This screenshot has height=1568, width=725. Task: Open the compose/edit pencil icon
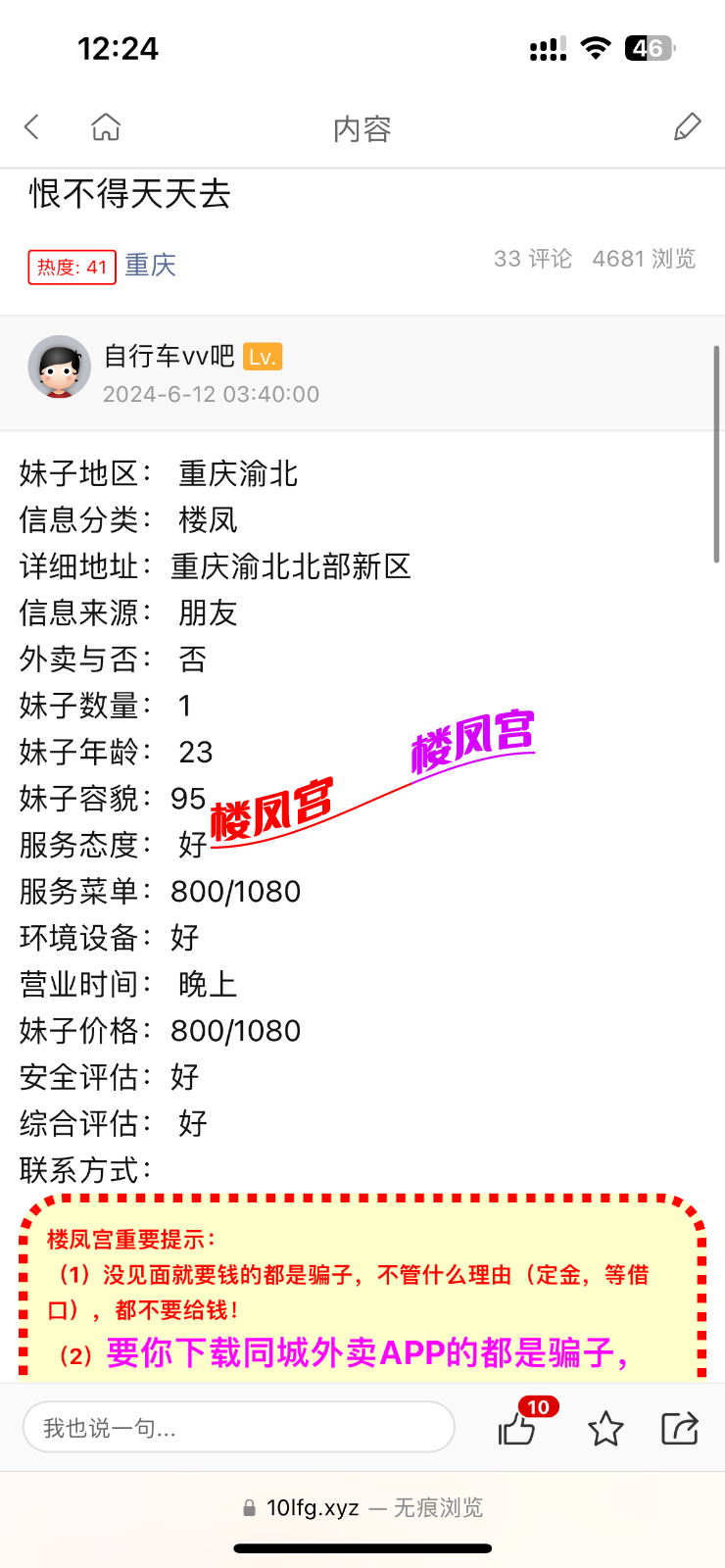pos(687,126)
